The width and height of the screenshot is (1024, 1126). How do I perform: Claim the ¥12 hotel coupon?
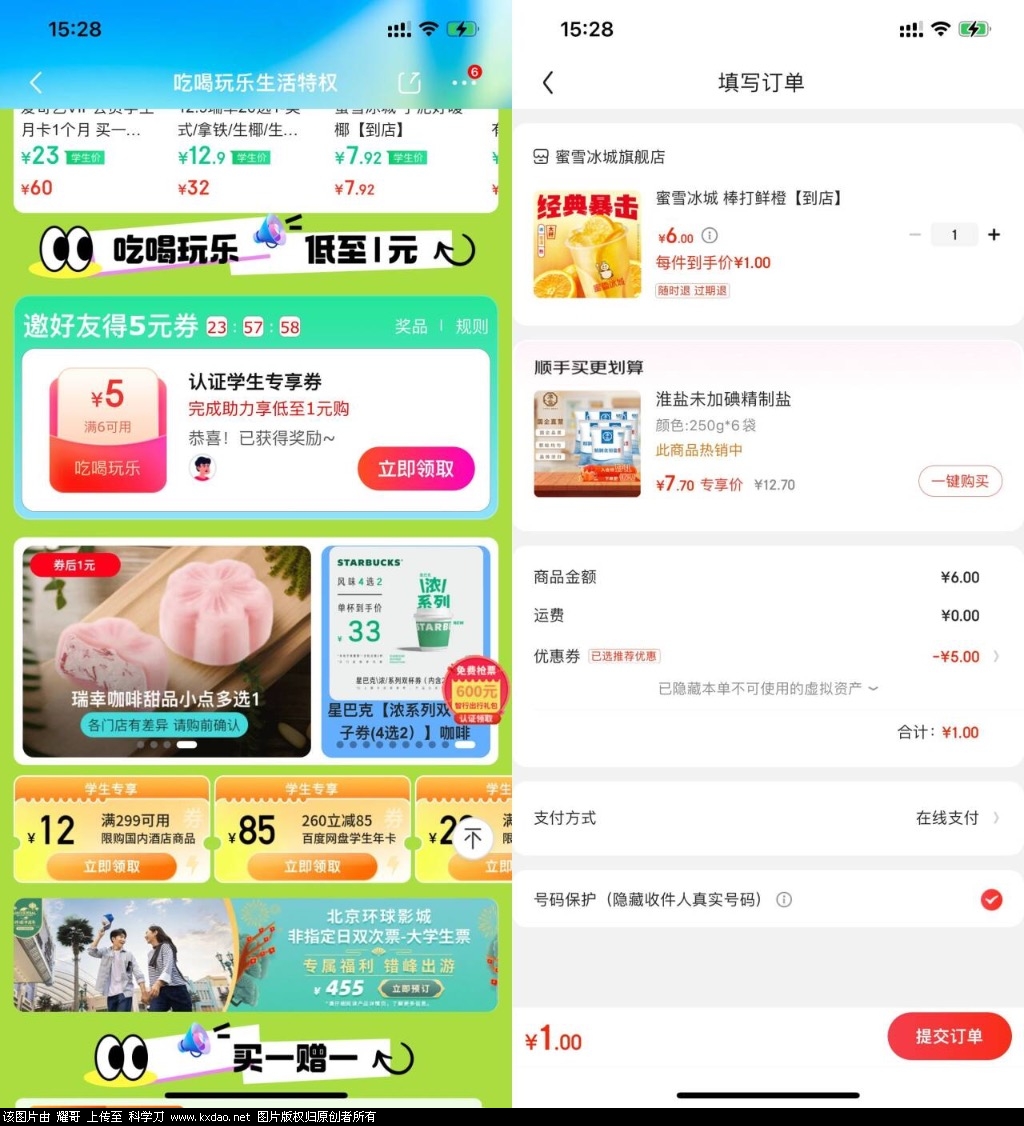click(111, 866)
